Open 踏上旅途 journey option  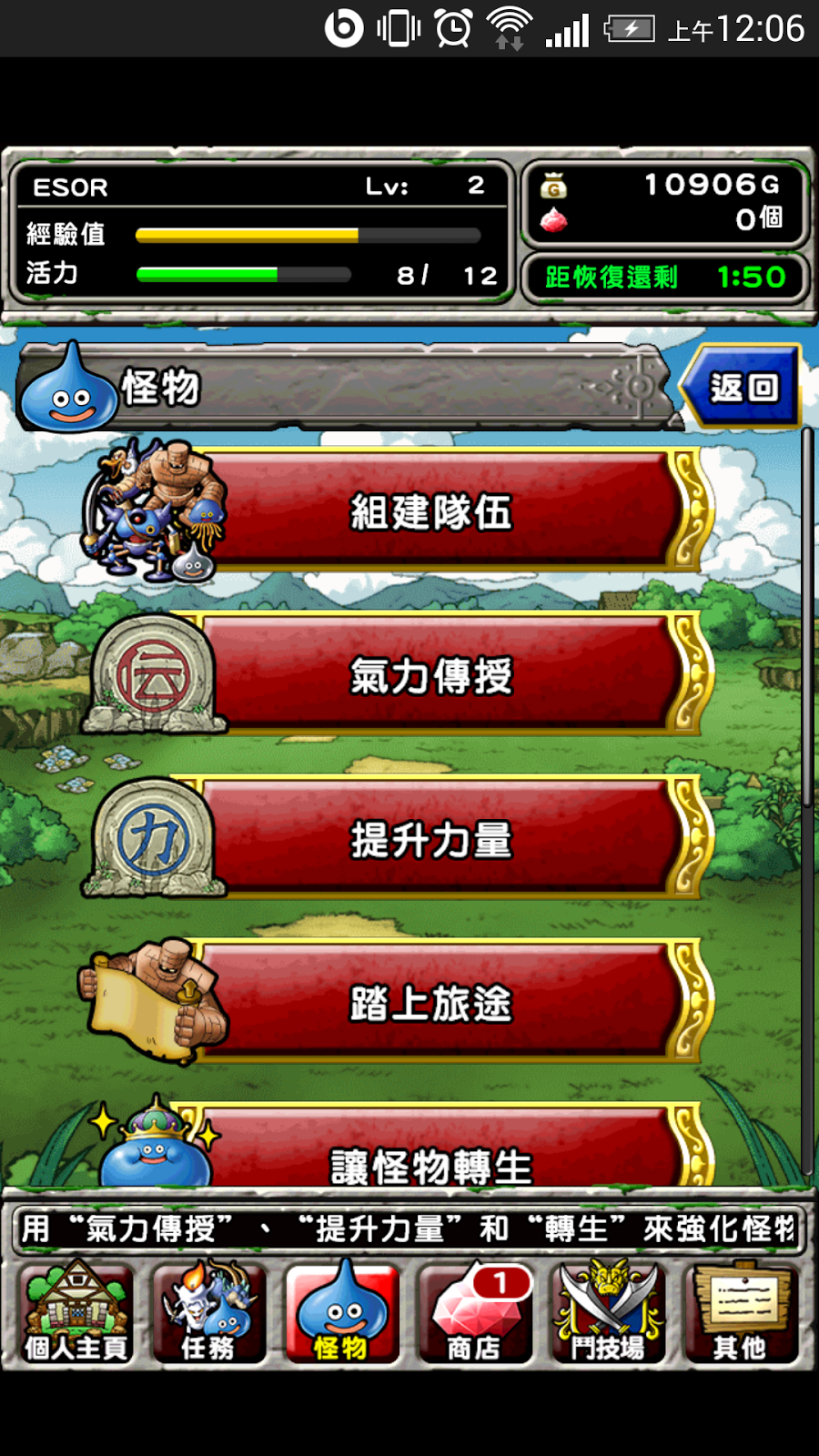tap(432, 1003)
